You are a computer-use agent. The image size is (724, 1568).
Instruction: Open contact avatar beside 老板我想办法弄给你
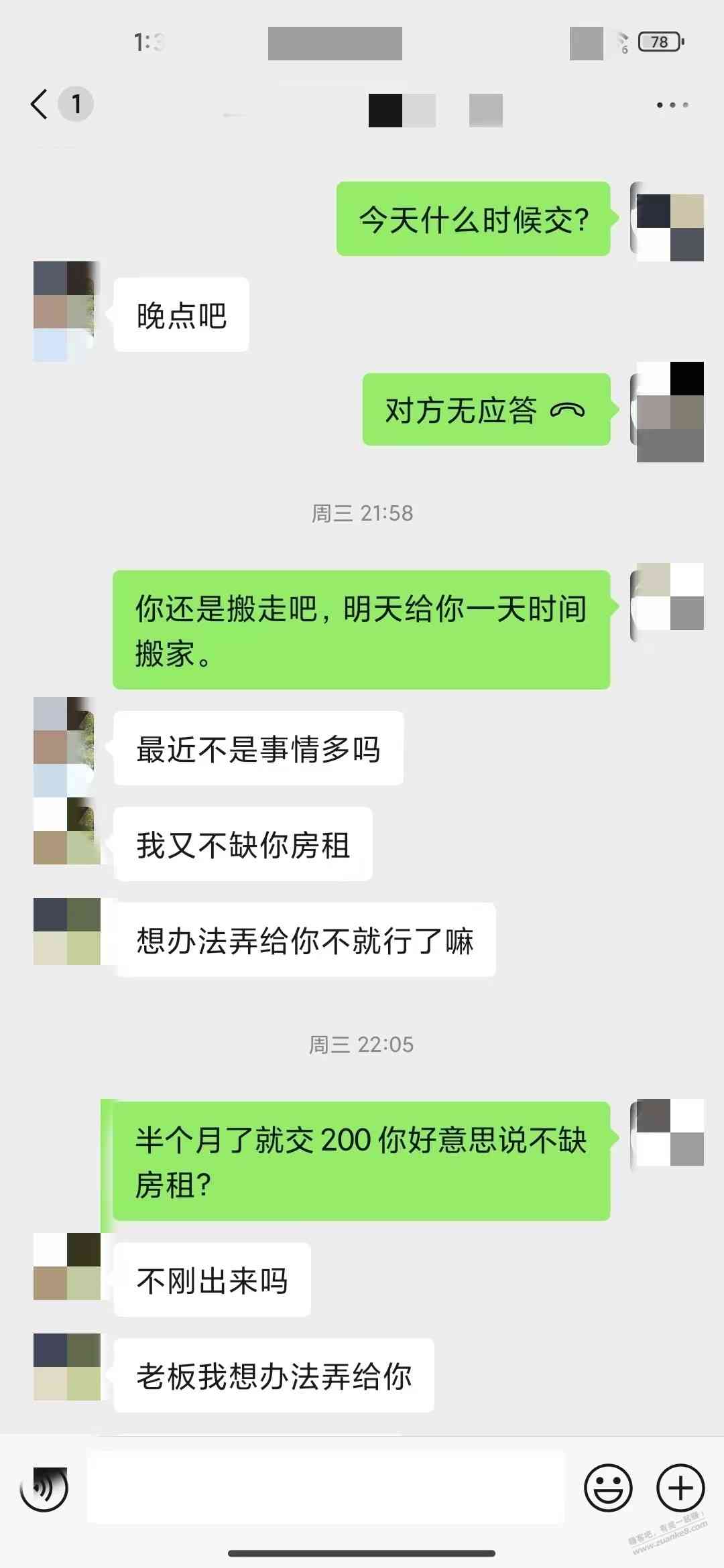tap(67, 1366)
